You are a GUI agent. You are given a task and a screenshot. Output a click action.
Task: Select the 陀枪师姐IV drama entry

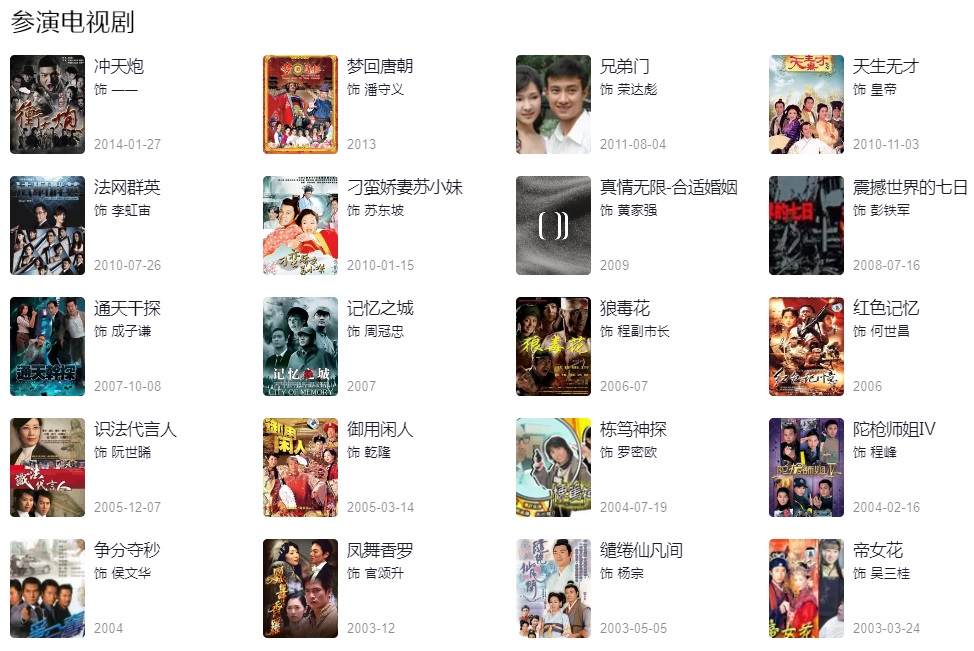pyautogui.click(x=894, y=430)
